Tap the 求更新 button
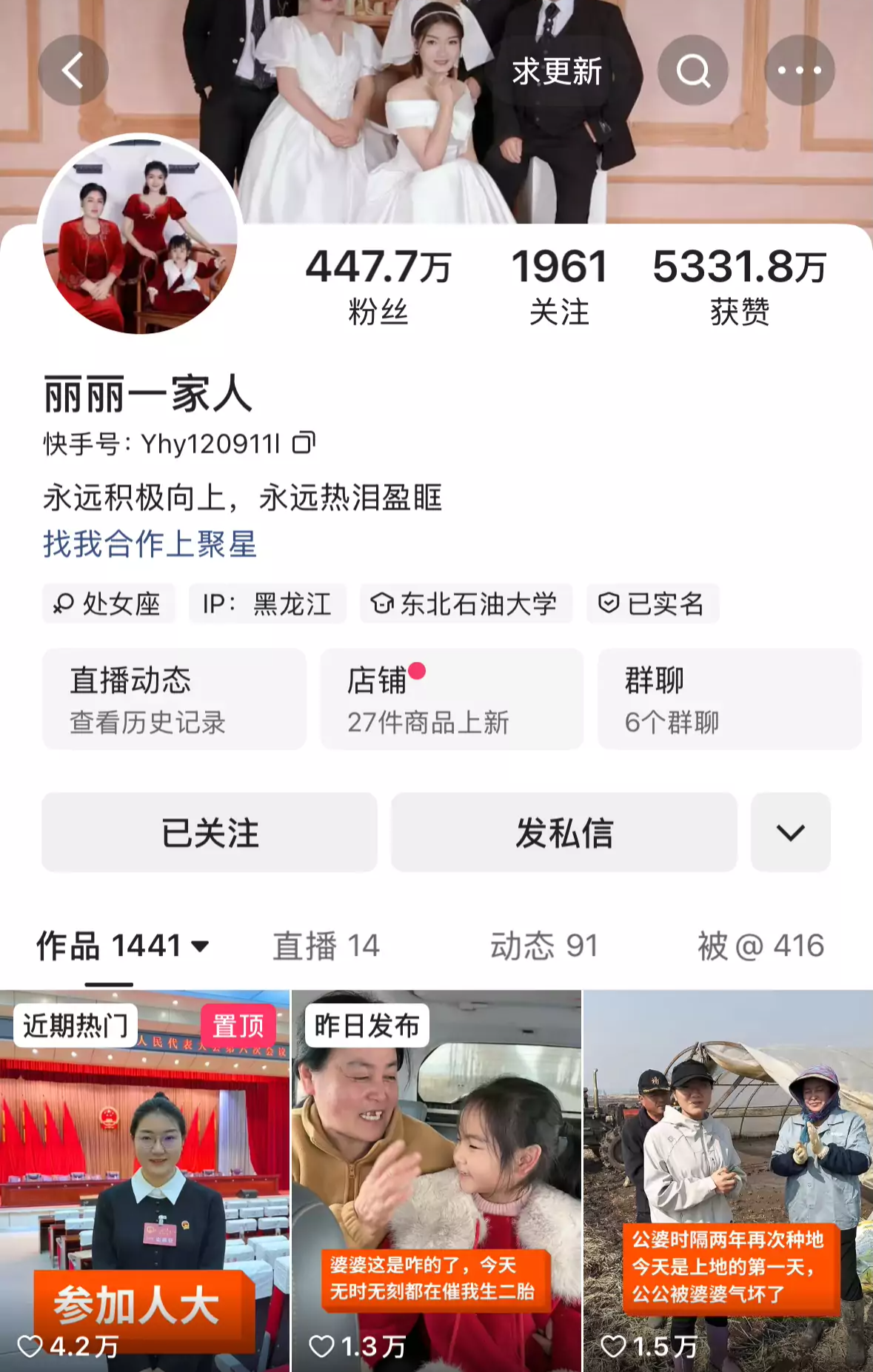 [x=557, y=71]
